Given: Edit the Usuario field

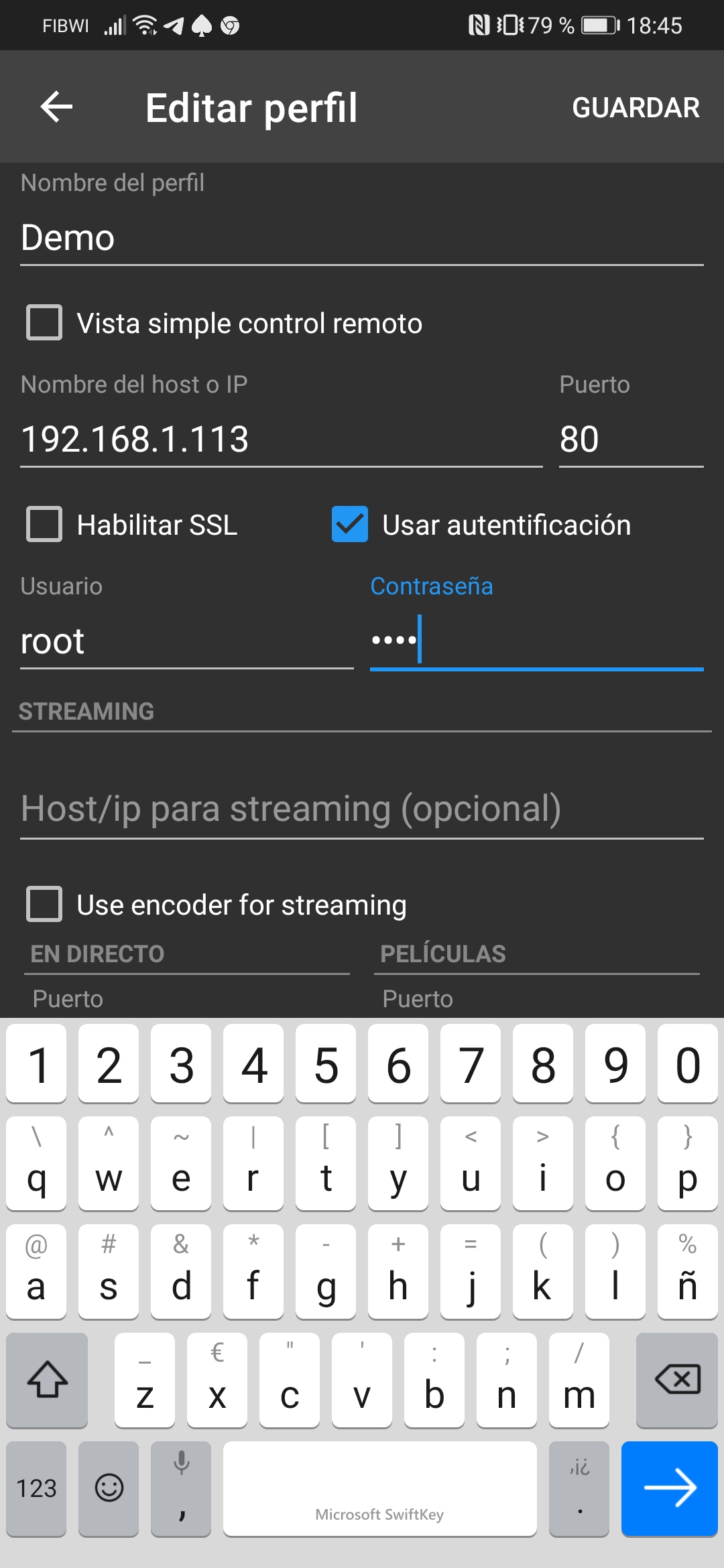Looking at the screenshot, I should pyautogui.click(x=186, y=641).
